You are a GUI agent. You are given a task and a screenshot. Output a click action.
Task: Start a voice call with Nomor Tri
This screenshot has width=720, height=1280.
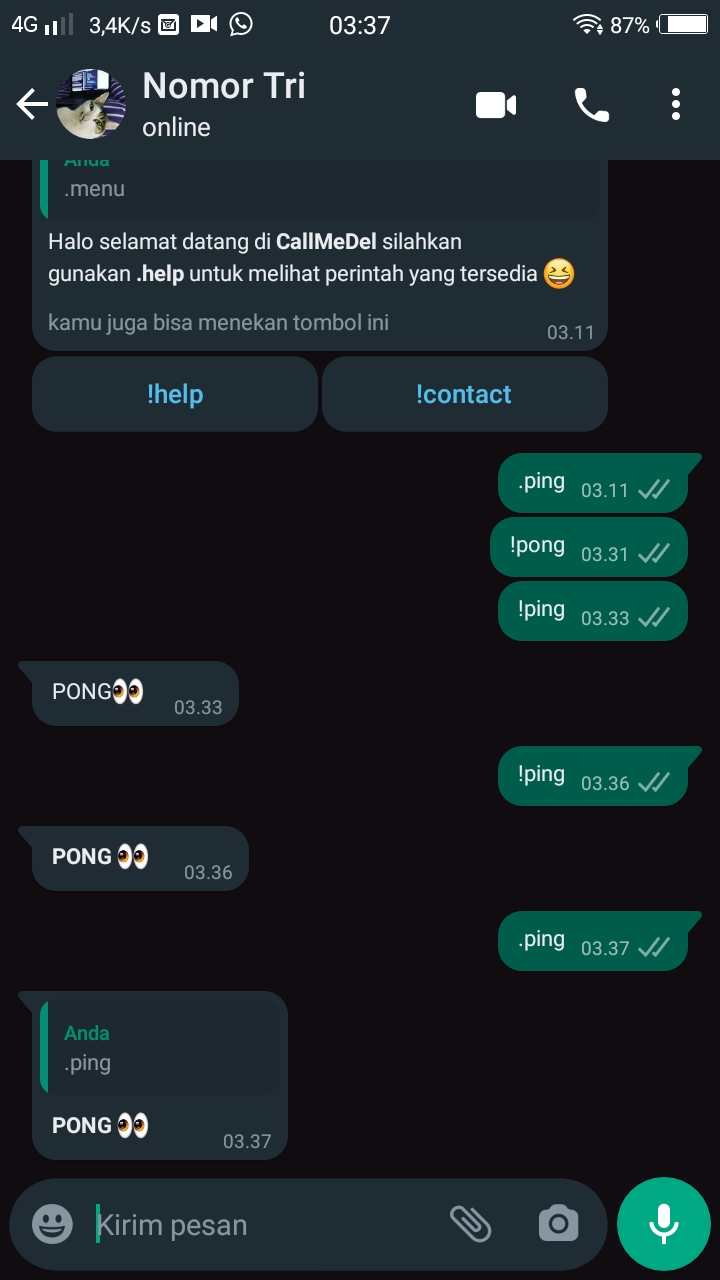[591, 104]
